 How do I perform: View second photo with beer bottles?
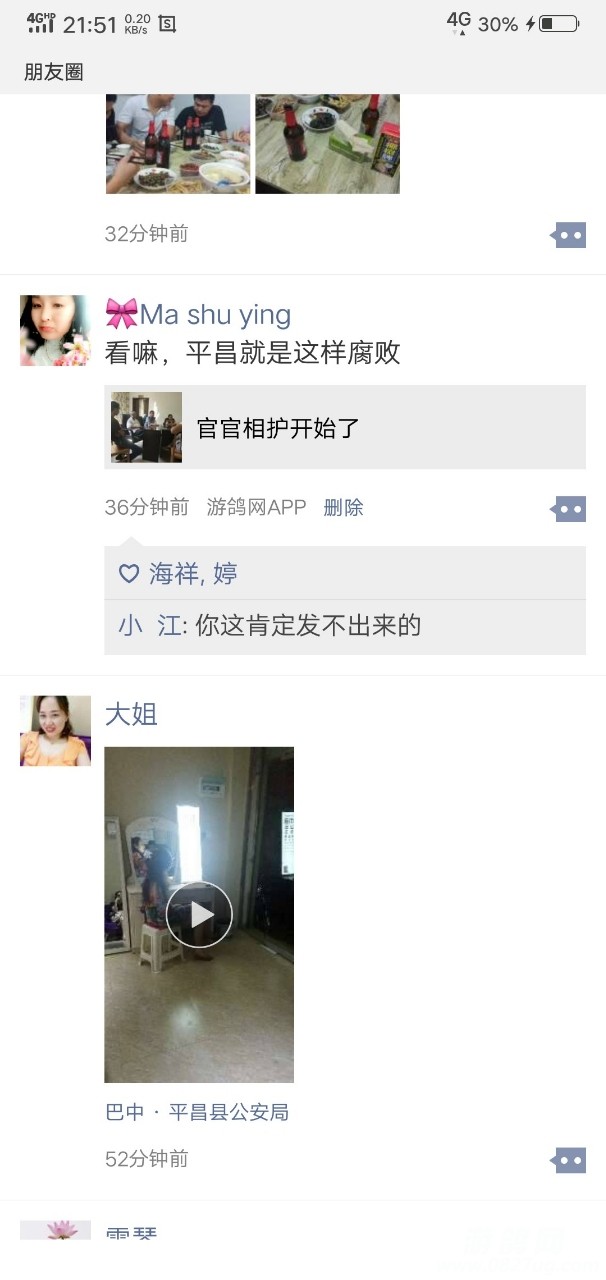pos(327,143)
